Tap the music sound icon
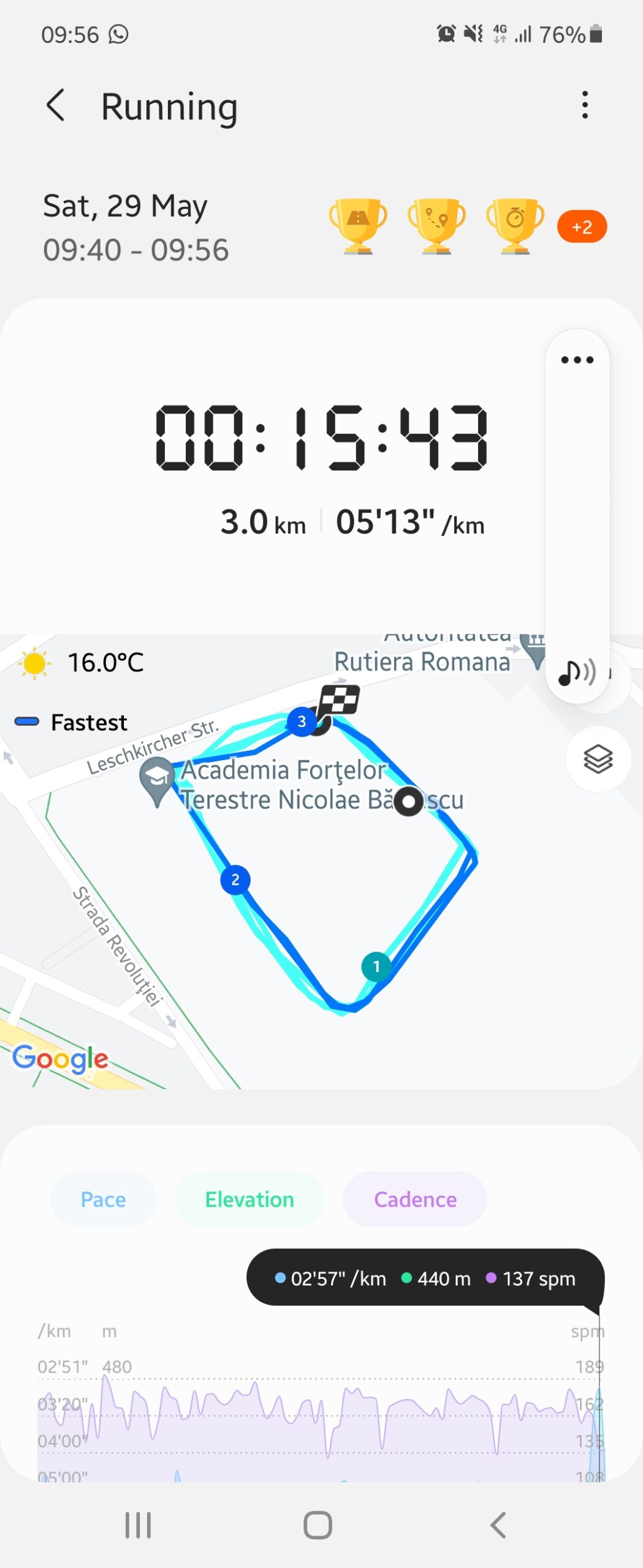643x1568 pixels. coord(576,673)
